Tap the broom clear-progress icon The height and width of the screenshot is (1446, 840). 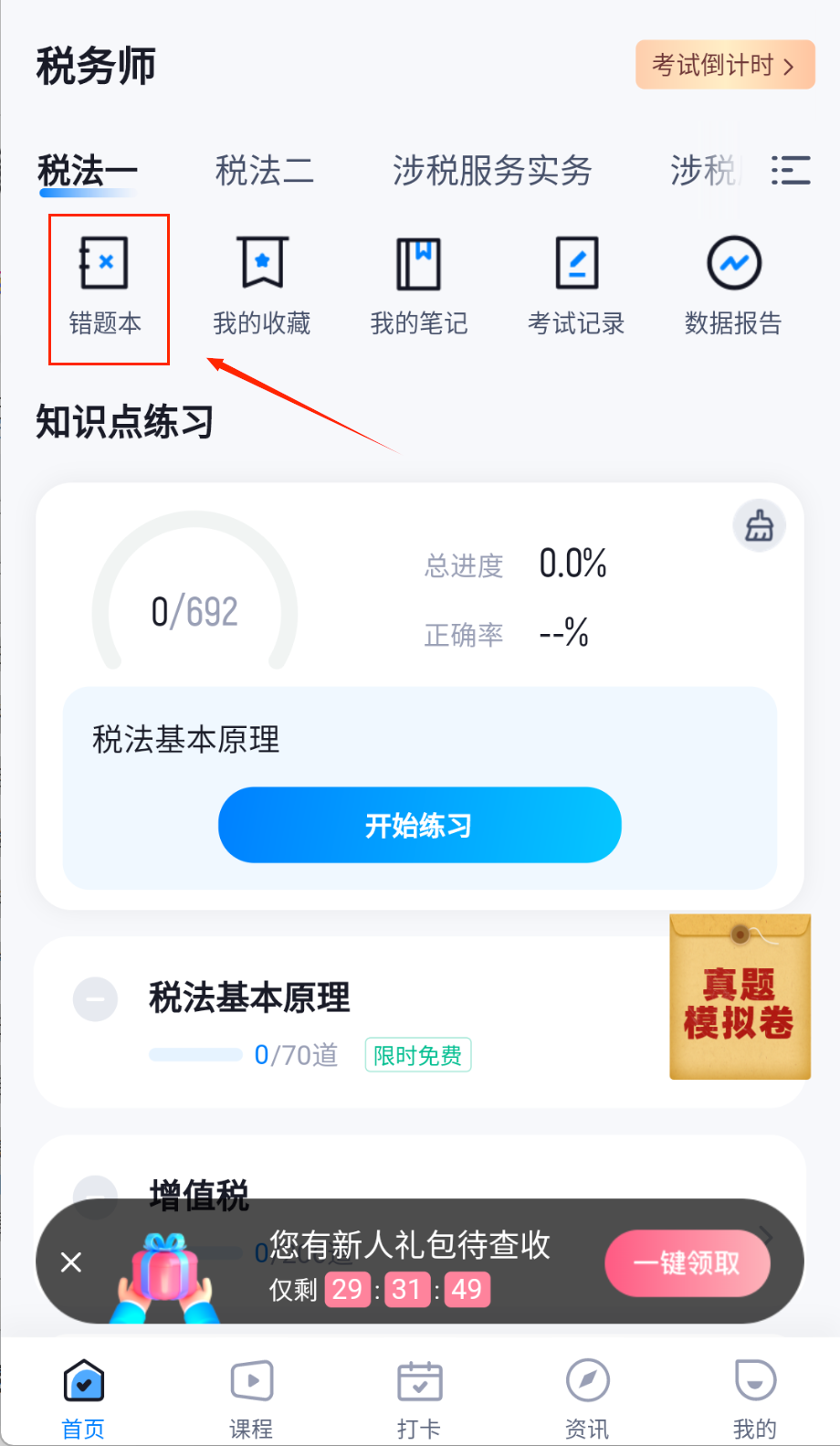pos(759,526)
